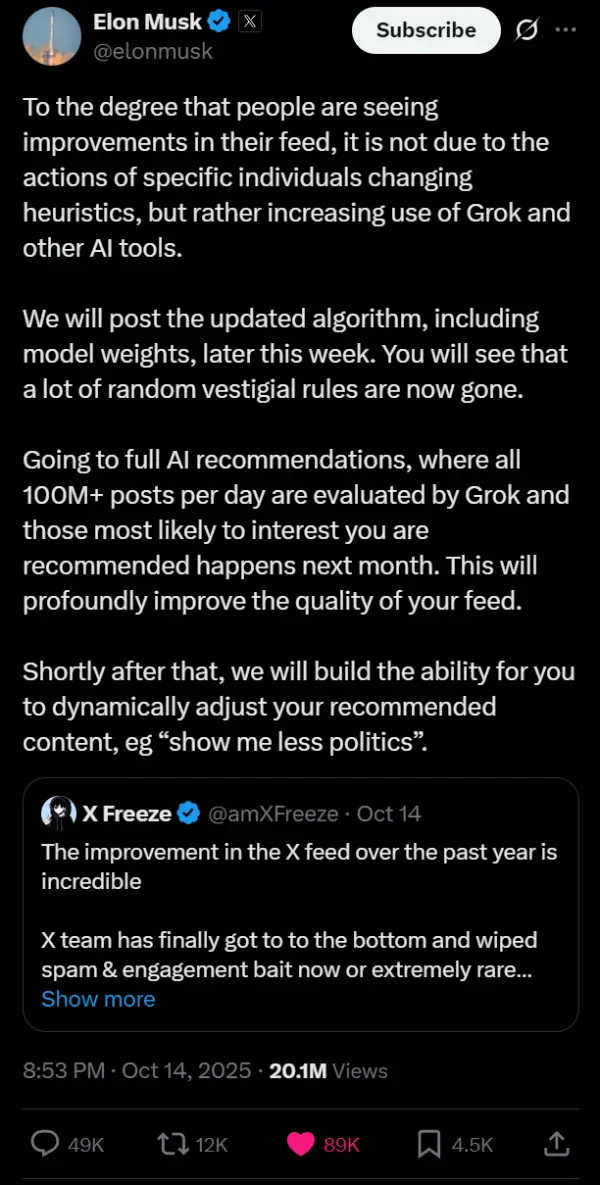
Task: Open the post overflow menu
Action: pyautogui.click(x=567, y=30)
